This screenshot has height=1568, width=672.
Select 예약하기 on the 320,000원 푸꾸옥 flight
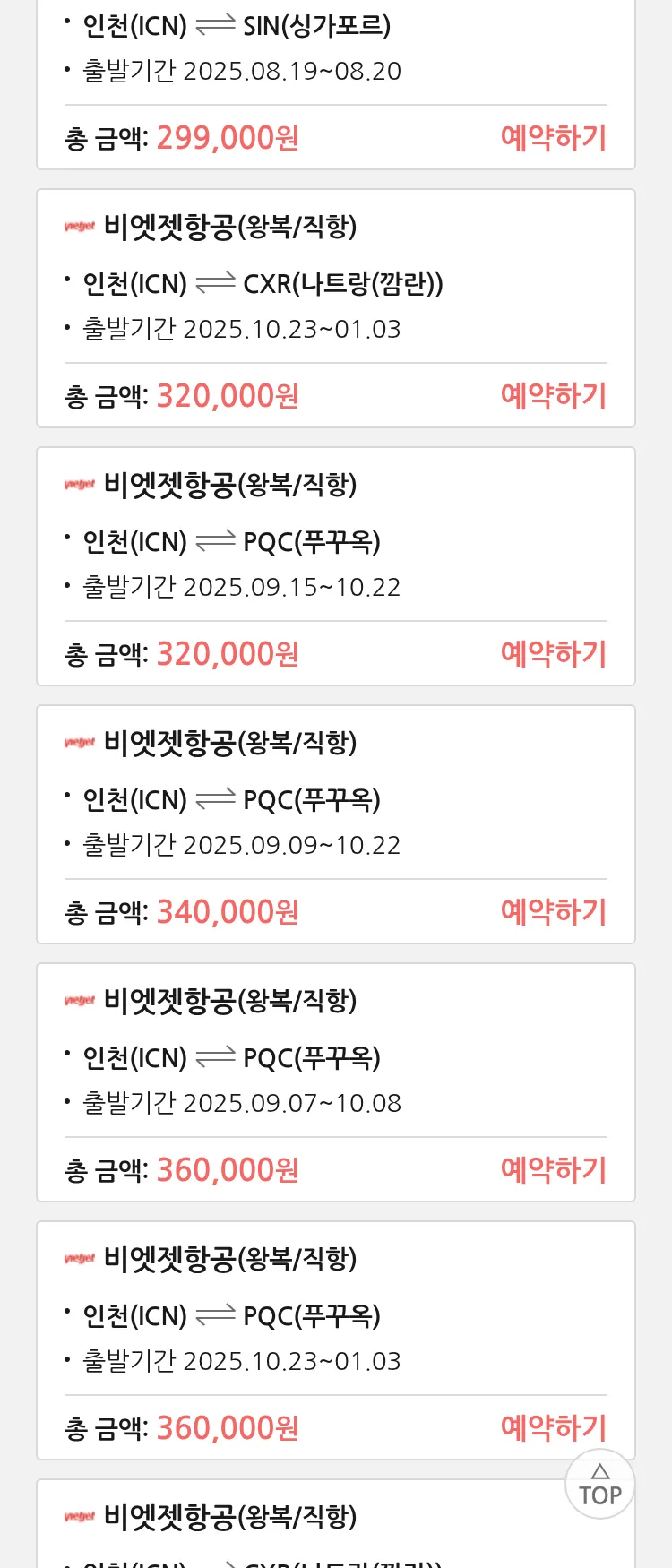tap(553, 654)
